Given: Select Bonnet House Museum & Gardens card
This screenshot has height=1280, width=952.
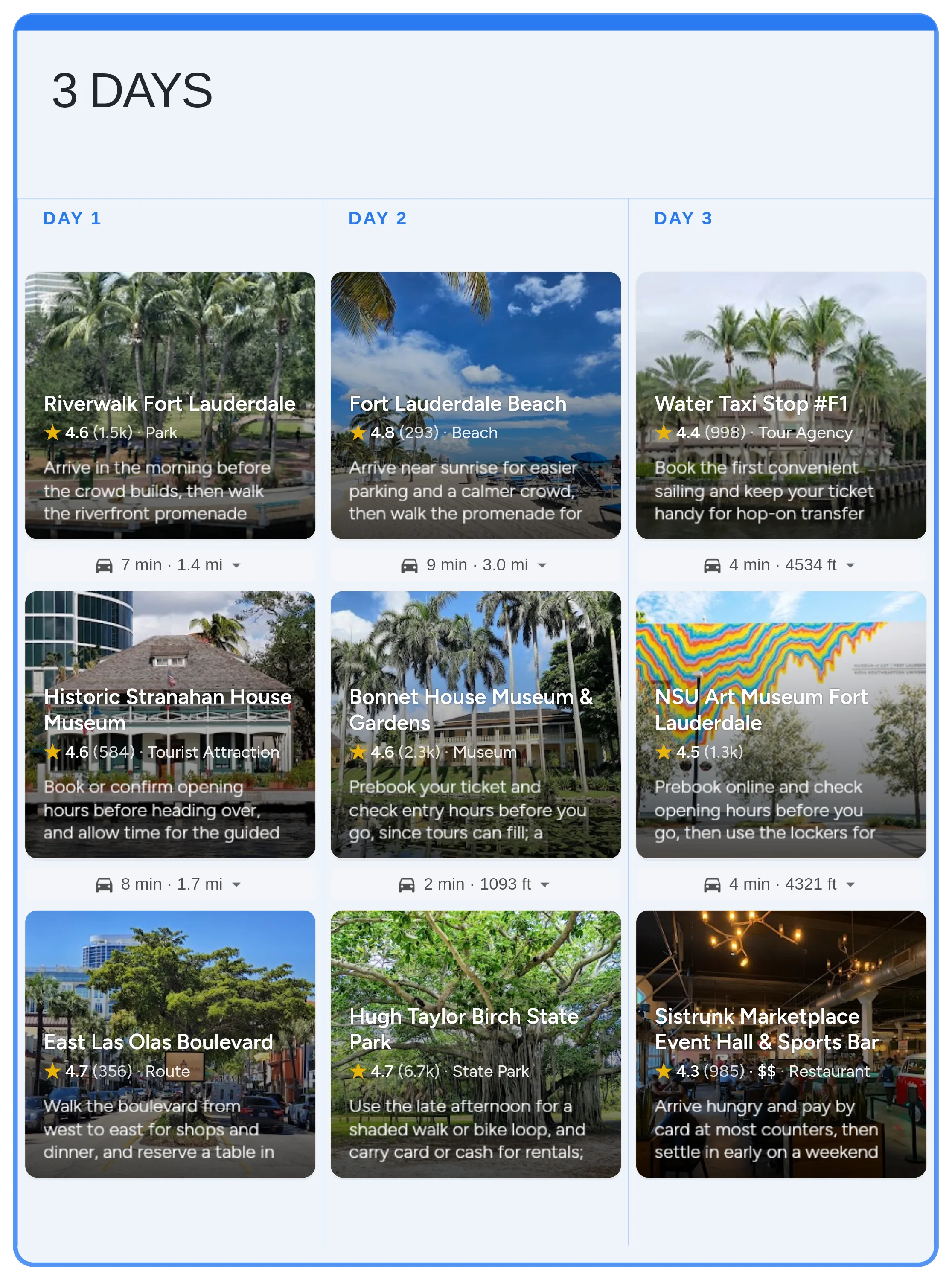Looking at the screenshot, I should click(475, 724).
